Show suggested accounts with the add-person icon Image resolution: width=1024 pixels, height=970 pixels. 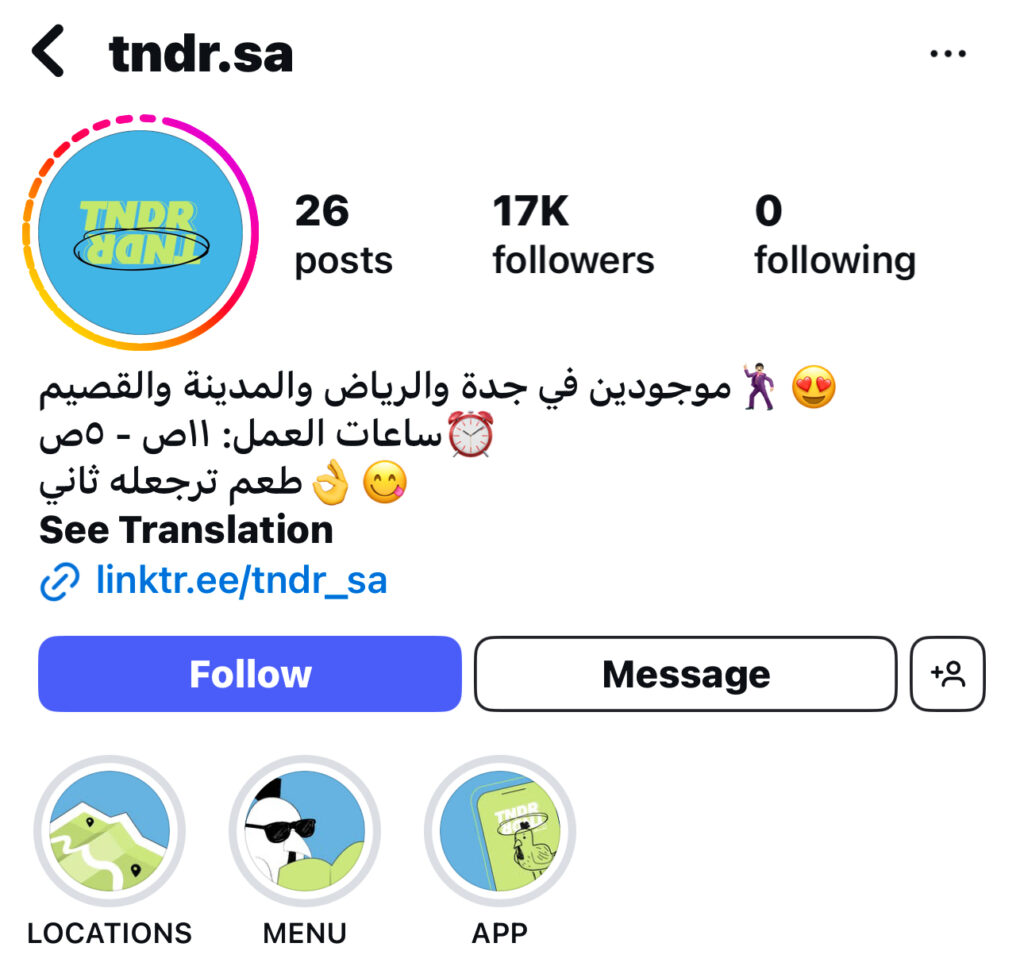point(948,674)
